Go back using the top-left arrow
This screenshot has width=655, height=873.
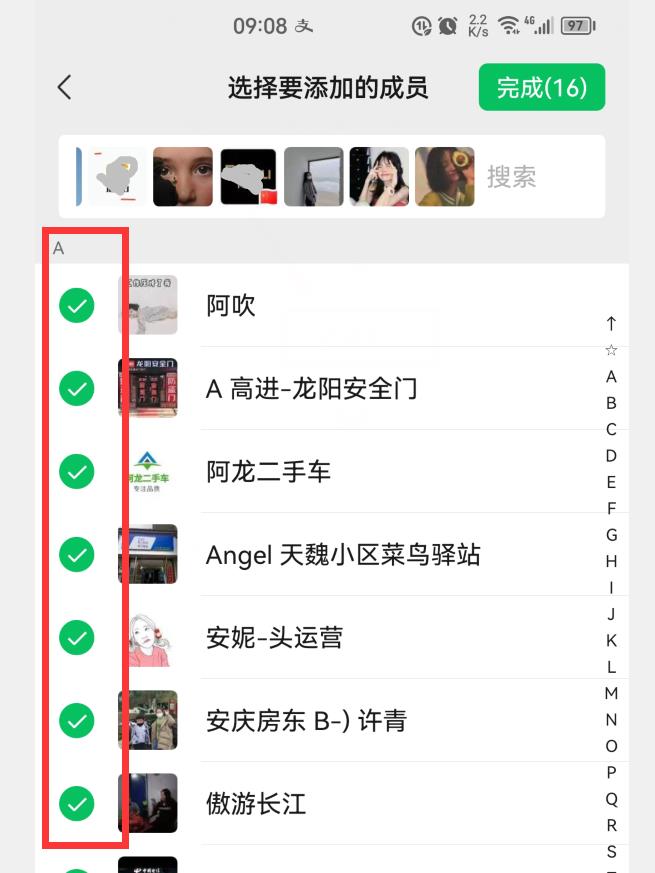(65, 87)
